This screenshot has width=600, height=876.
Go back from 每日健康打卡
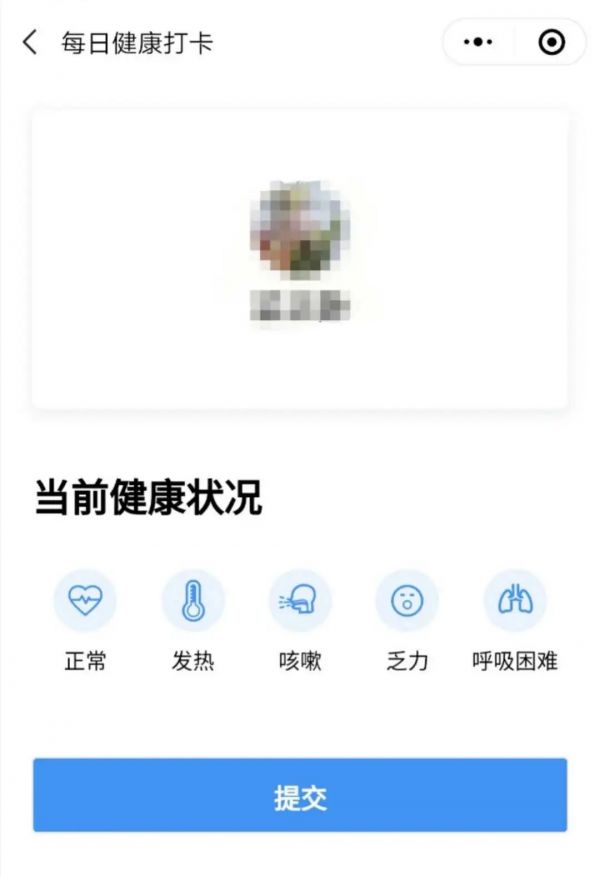(x=30, y=42)
